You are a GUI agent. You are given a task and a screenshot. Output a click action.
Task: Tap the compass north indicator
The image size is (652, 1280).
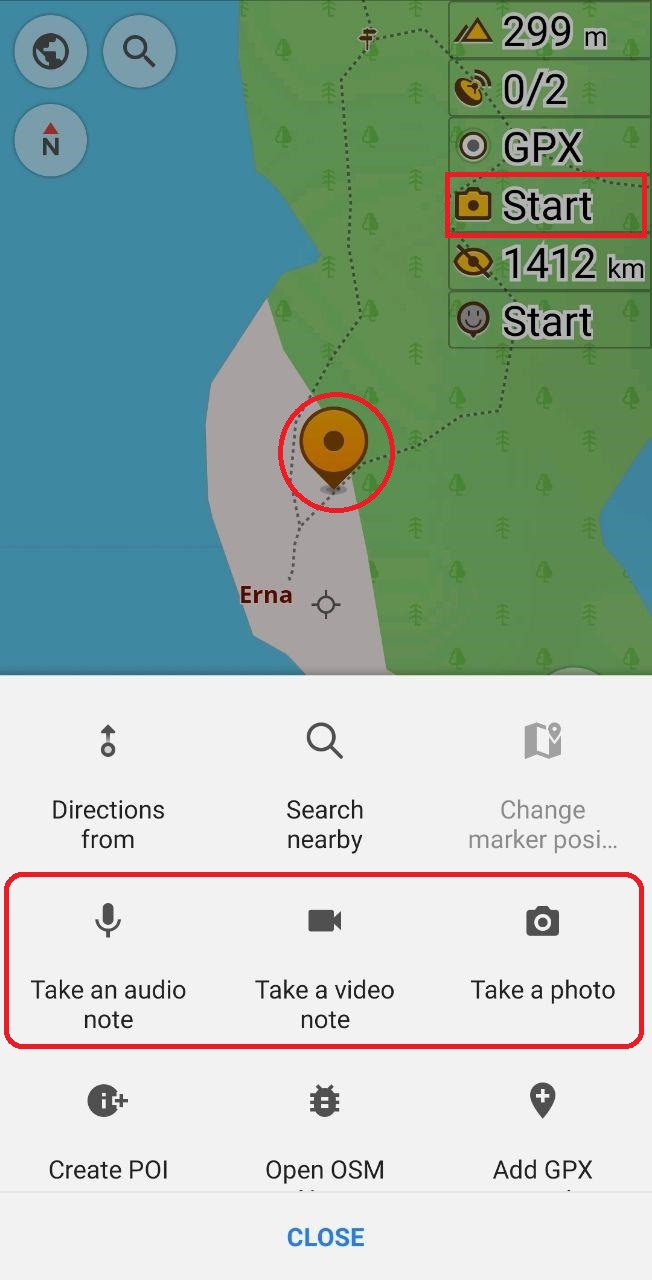pos(50,141)
